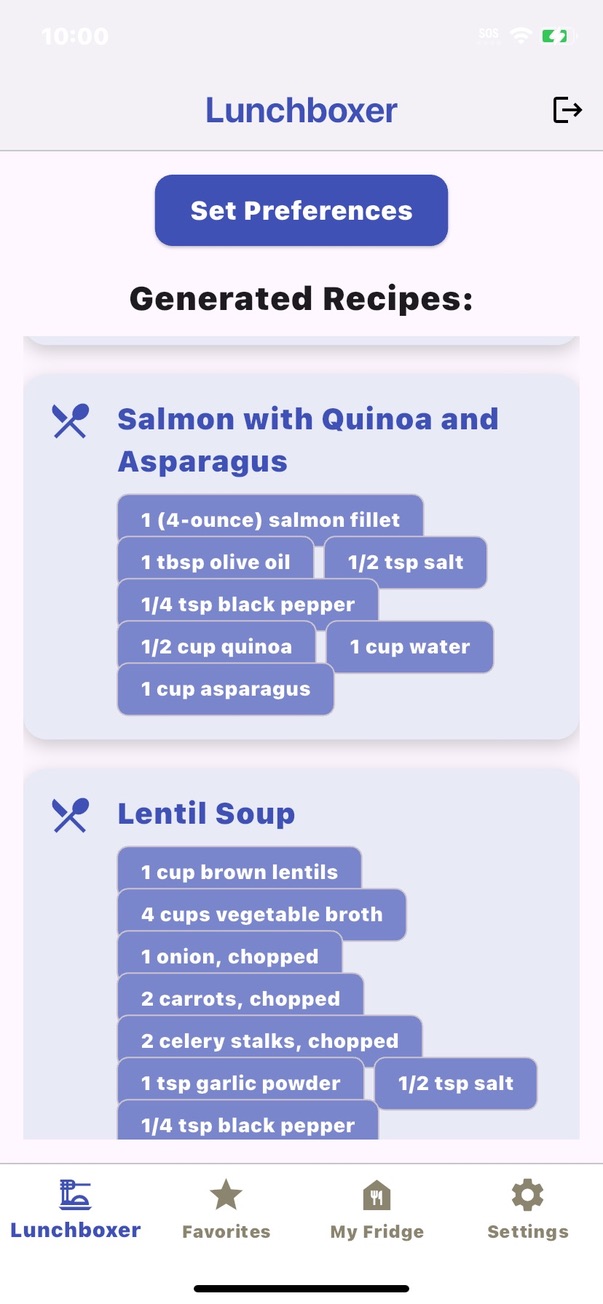Open Set Preferences
The image size is (603, 1304).
tap(301, 210)
